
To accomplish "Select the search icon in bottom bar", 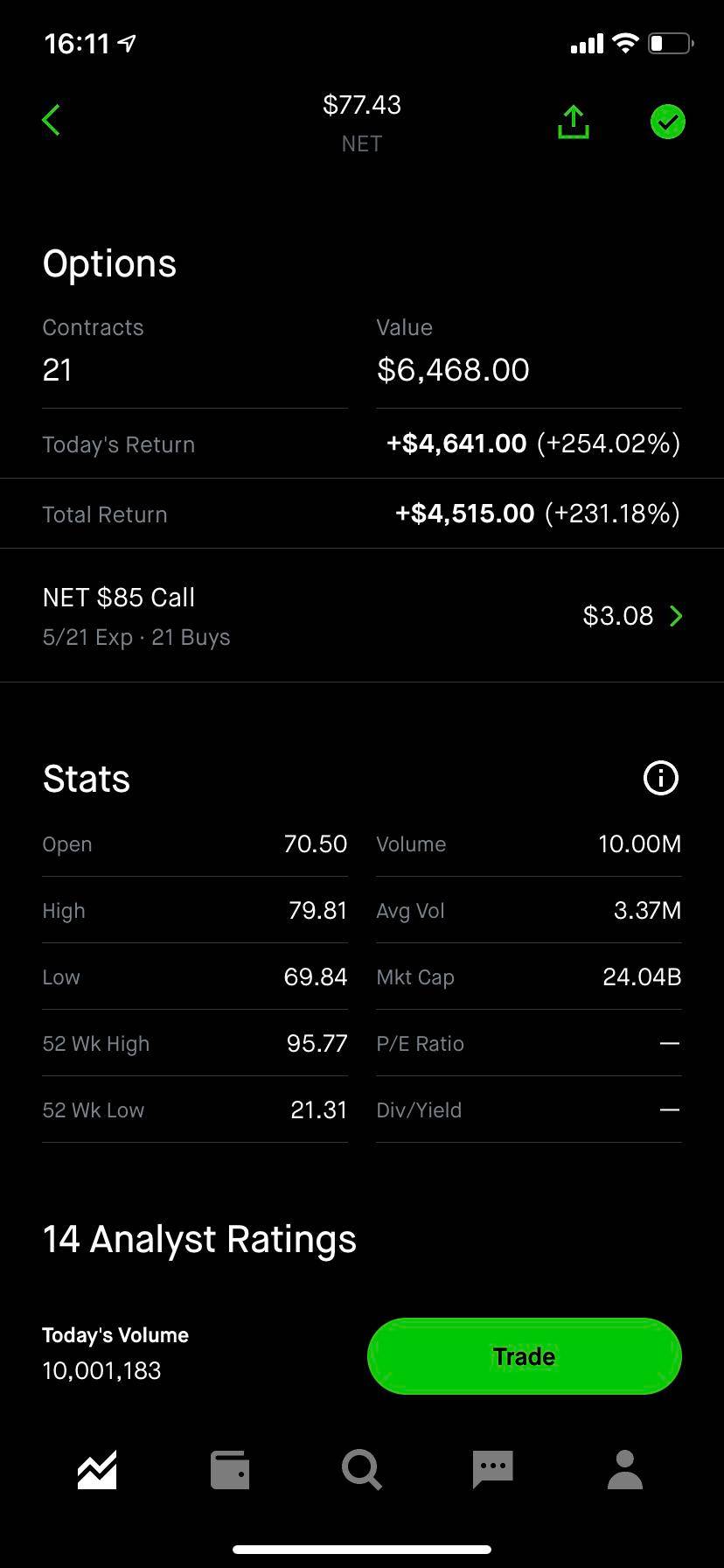I will (x=361, y=1469).
